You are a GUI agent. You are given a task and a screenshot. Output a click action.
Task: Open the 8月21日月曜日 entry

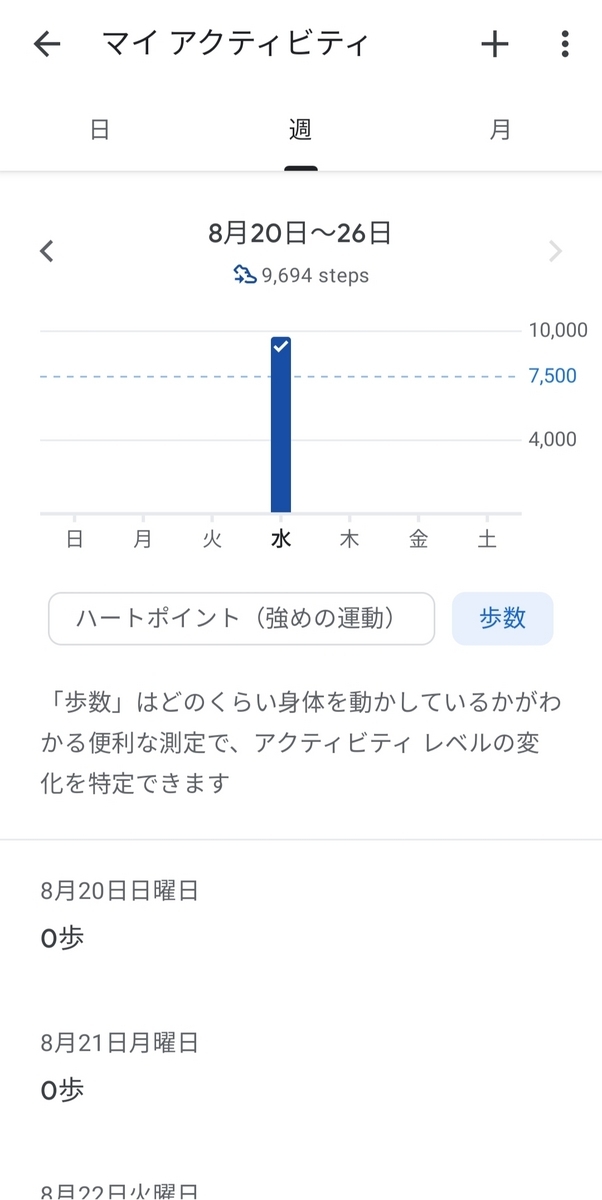tap(301, 1066)
